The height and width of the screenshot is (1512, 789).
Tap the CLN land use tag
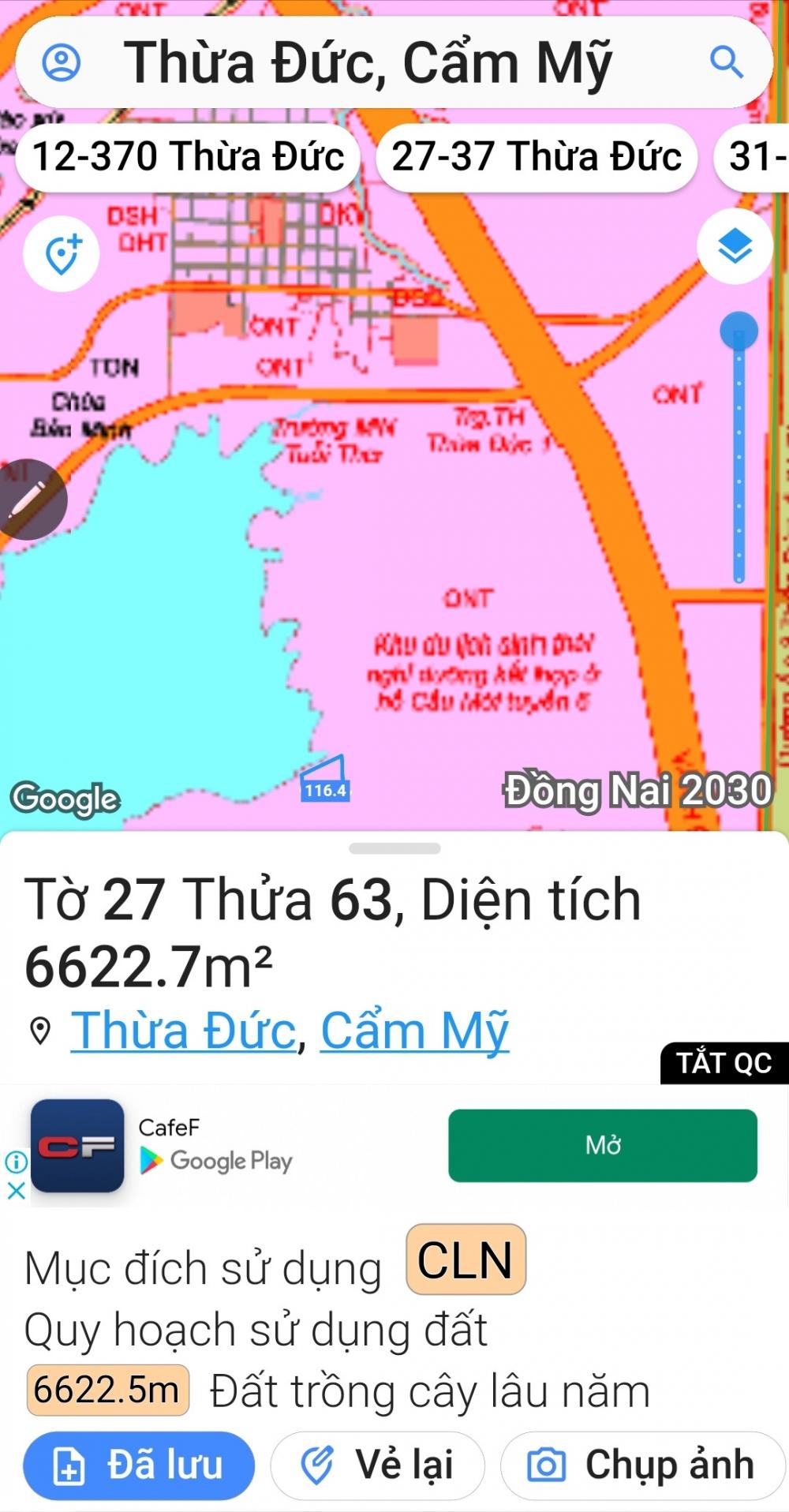[466, 1259]
